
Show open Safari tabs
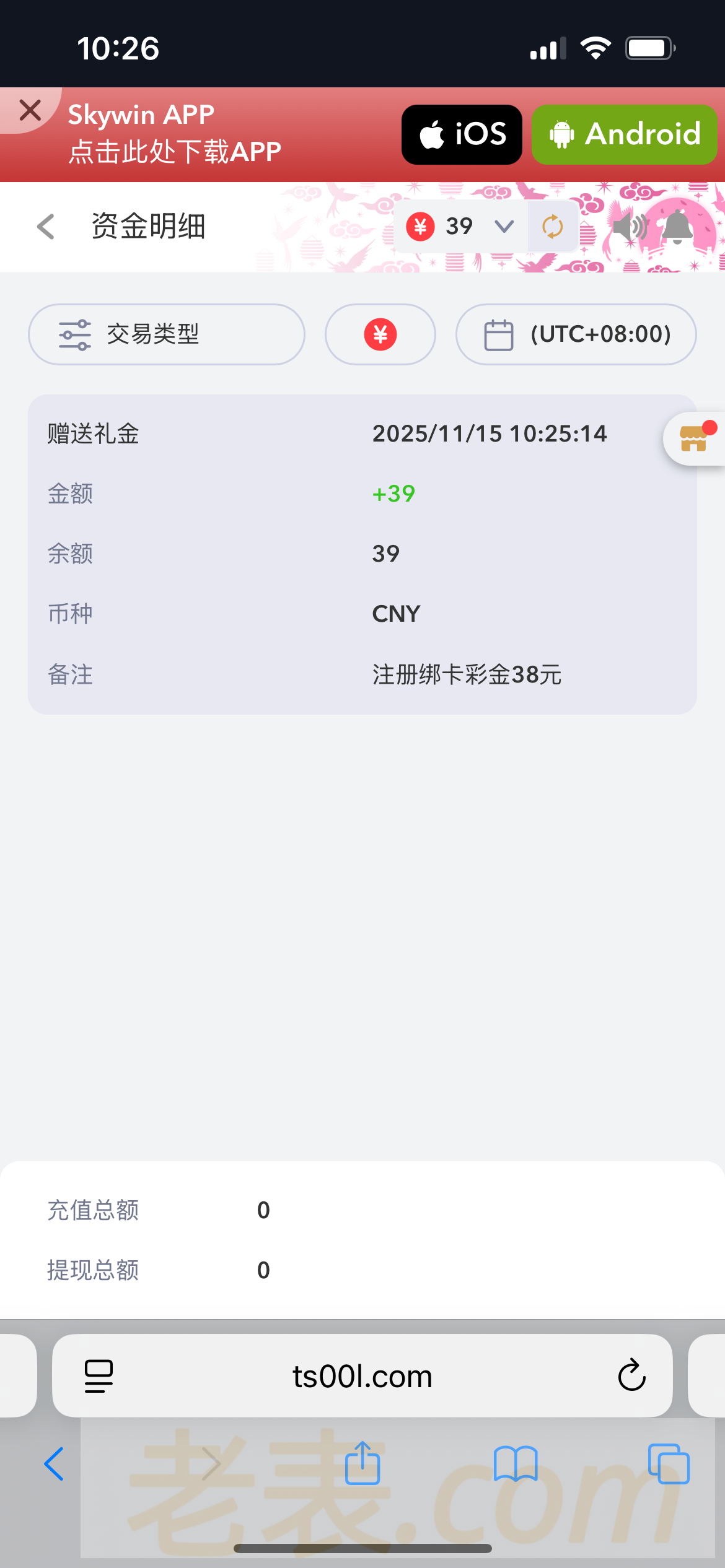click(x=669, y=1464)
